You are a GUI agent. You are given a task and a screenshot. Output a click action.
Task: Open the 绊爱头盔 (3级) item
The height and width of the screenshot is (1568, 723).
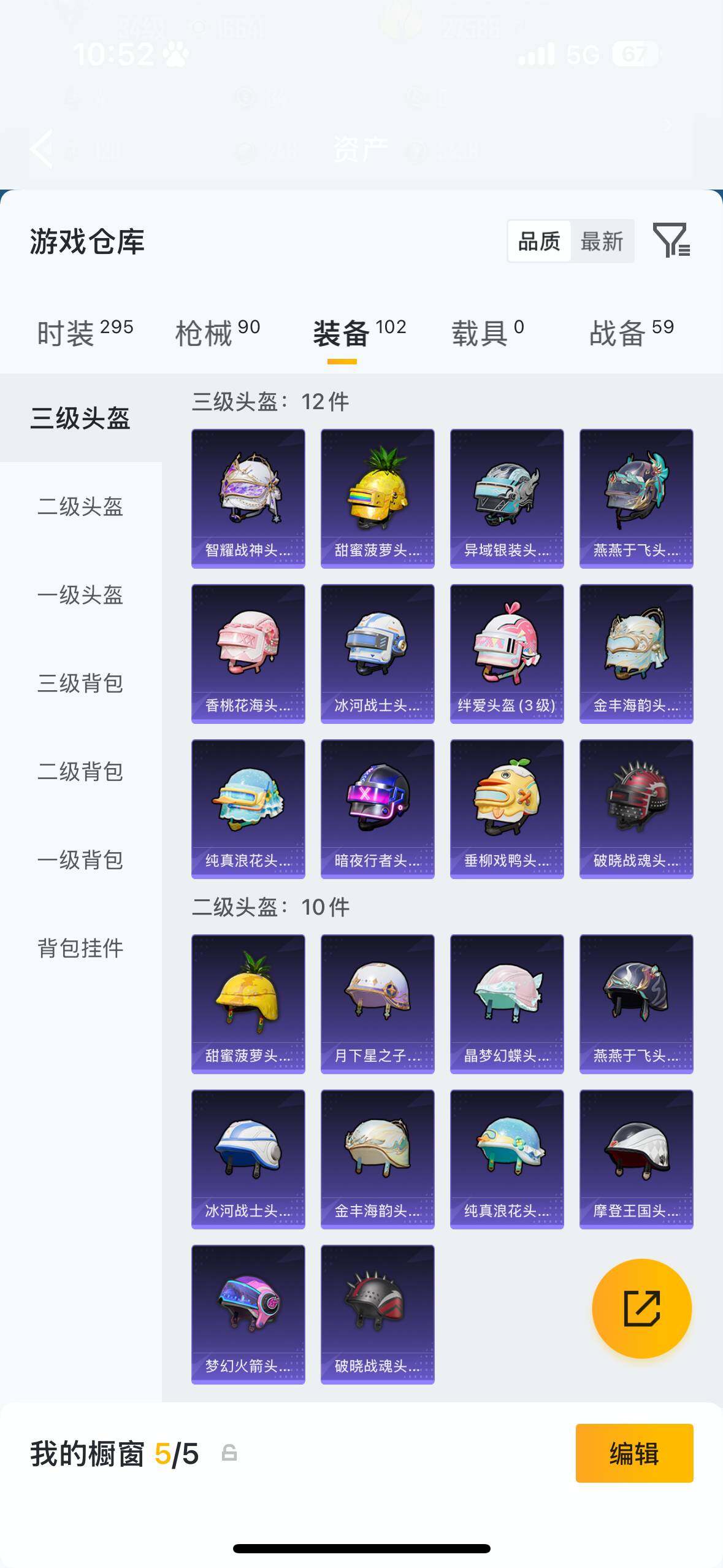507,653
